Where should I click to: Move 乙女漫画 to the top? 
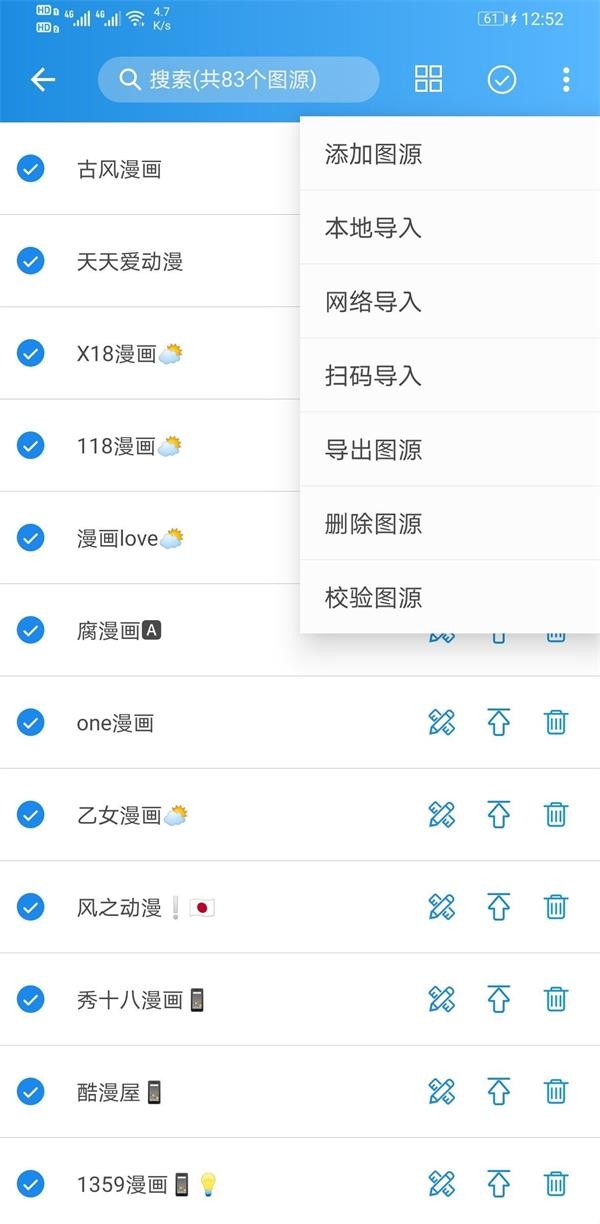point(498,814)
